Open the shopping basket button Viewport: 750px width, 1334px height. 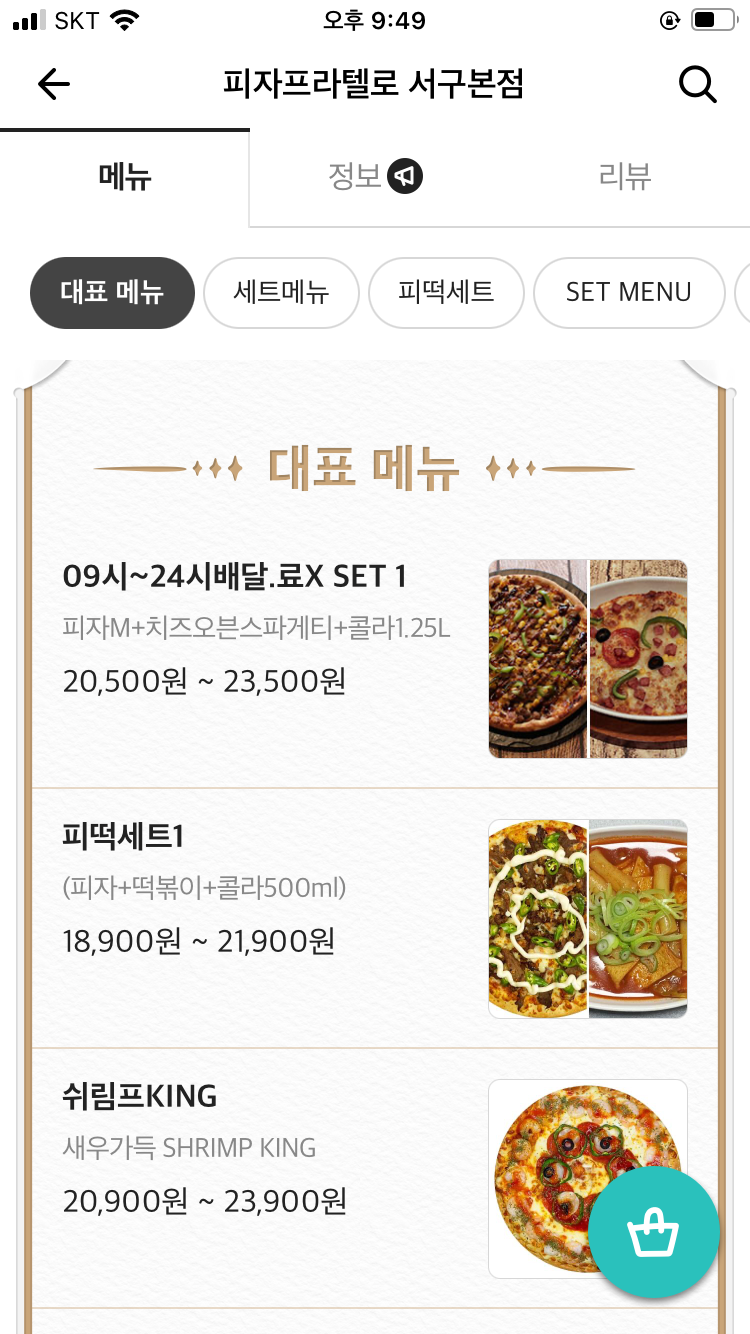click(653, 1233)
